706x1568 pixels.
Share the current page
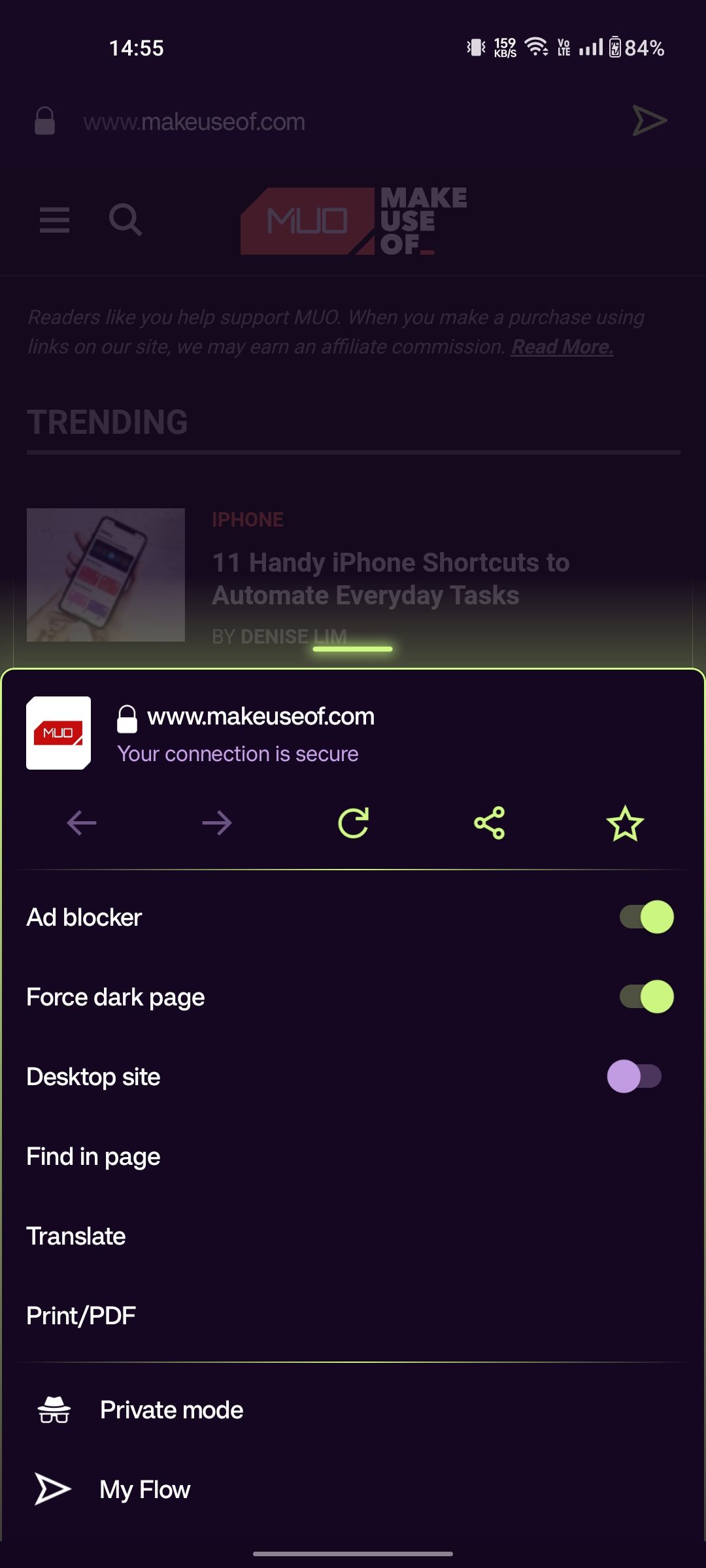[489, 823]
